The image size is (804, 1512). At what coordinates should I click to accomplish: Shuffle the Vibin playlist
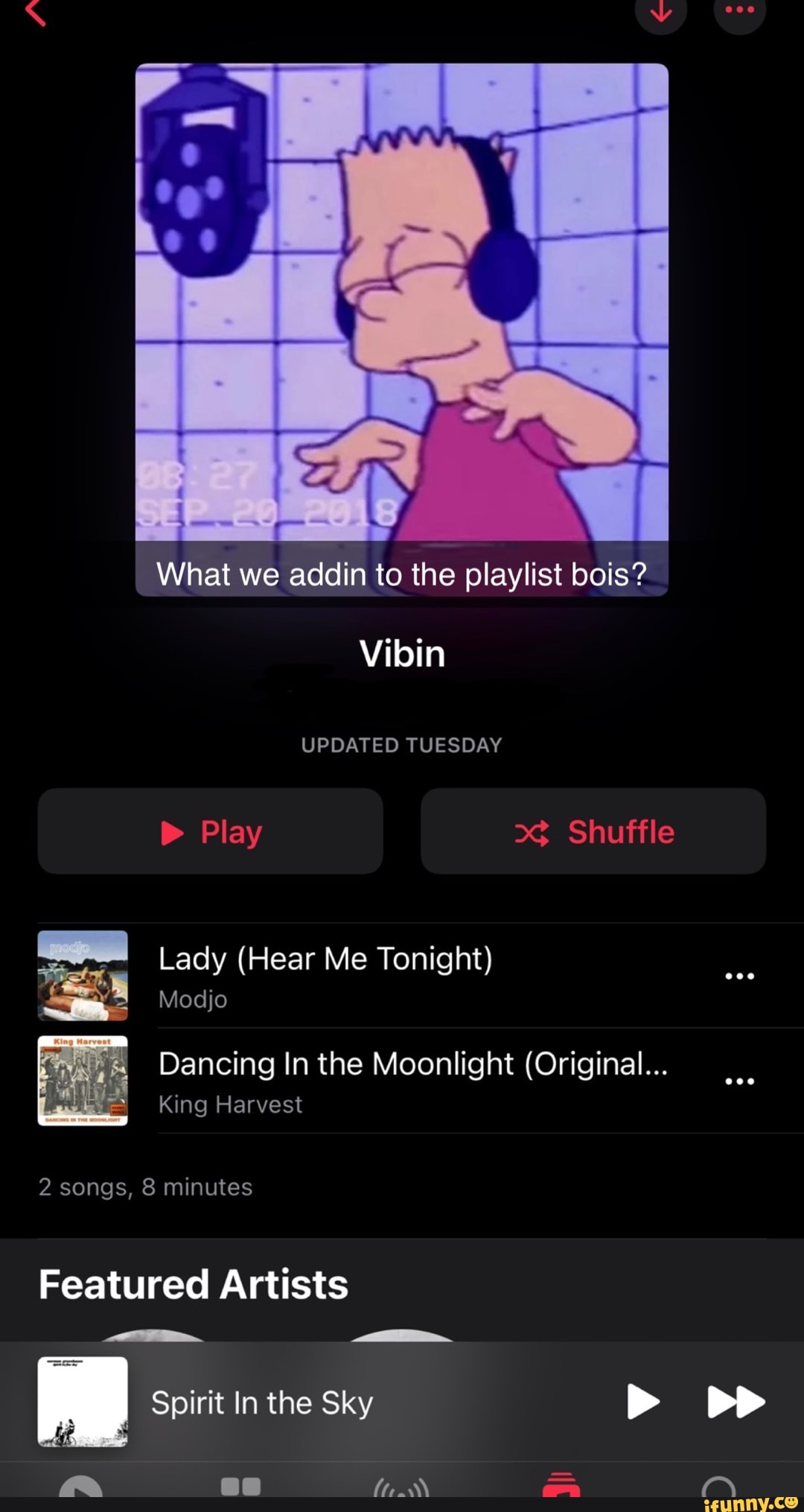593,831
